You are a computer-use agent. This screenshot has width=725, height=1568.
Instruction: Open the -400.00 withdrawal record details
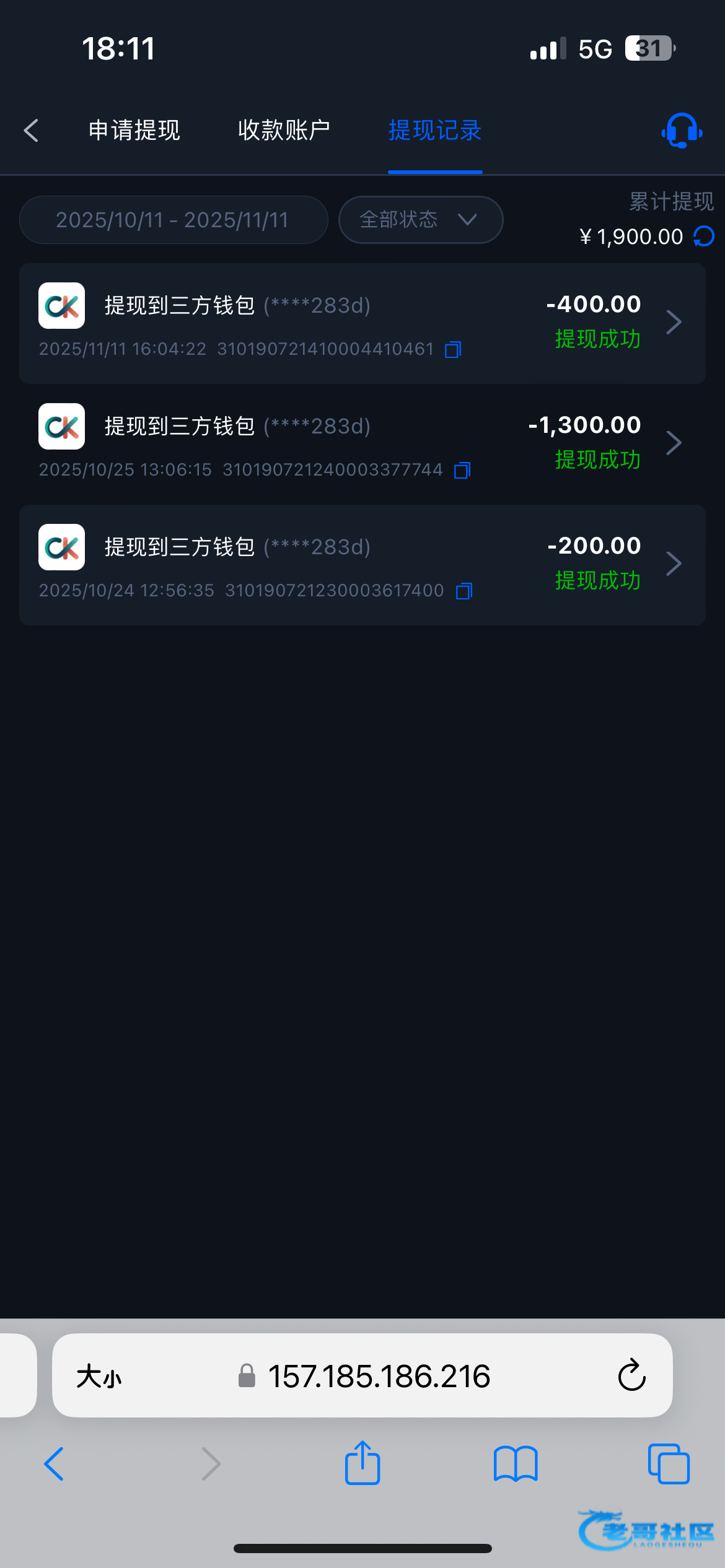pyautogui.click(x=673, y=323)
